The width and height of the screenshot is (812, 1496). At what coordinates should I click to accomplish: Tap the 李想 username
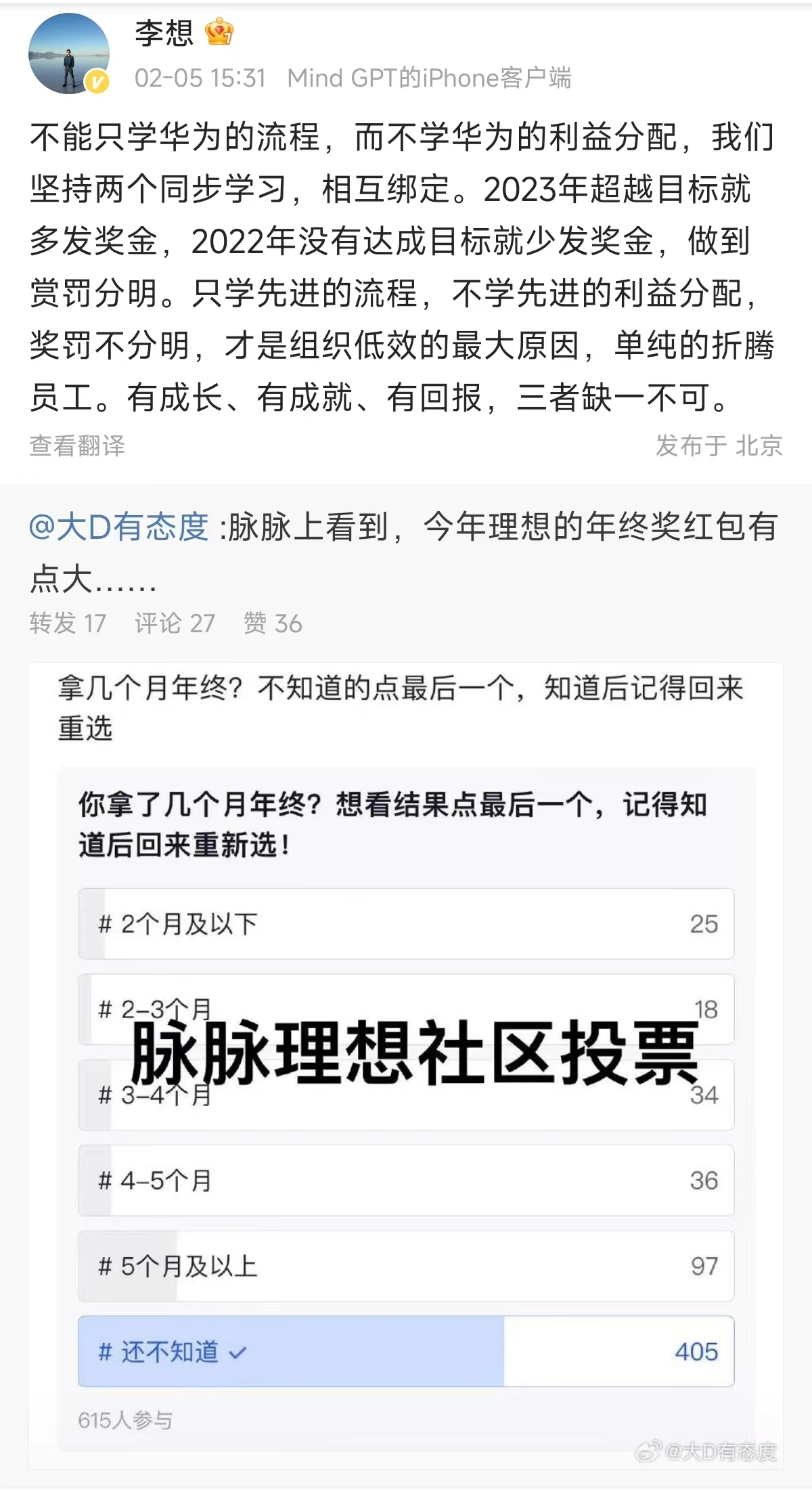point(164,32)
